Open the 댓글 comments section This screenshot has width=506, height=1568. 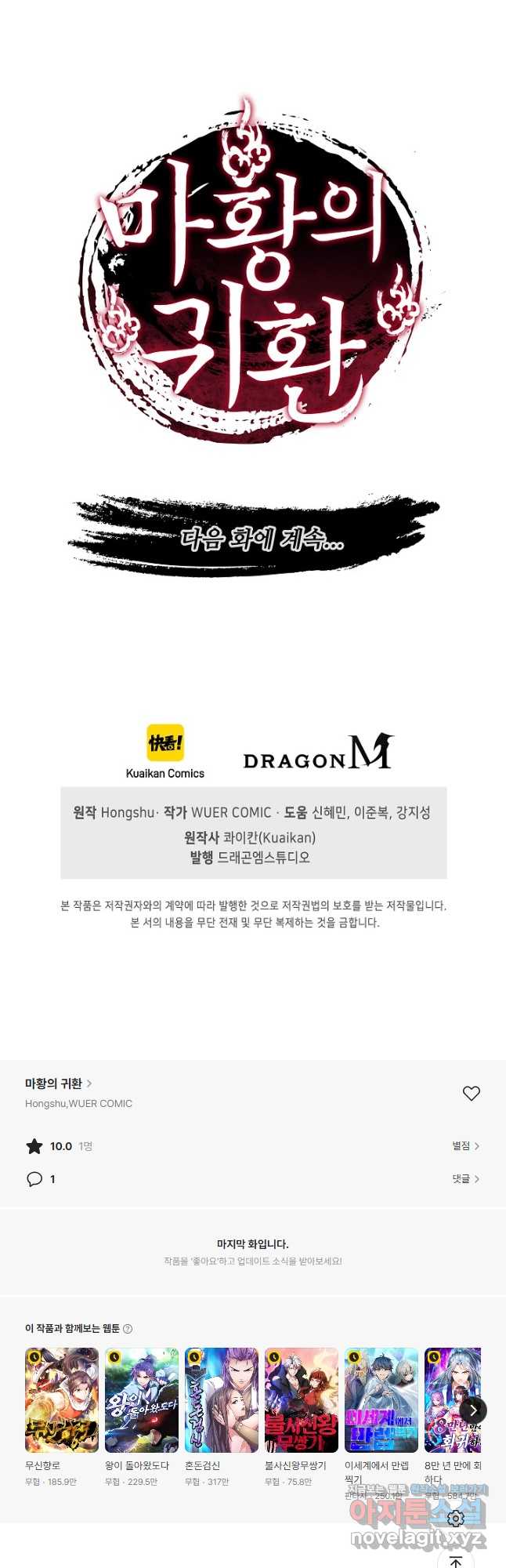[465, 1179]
